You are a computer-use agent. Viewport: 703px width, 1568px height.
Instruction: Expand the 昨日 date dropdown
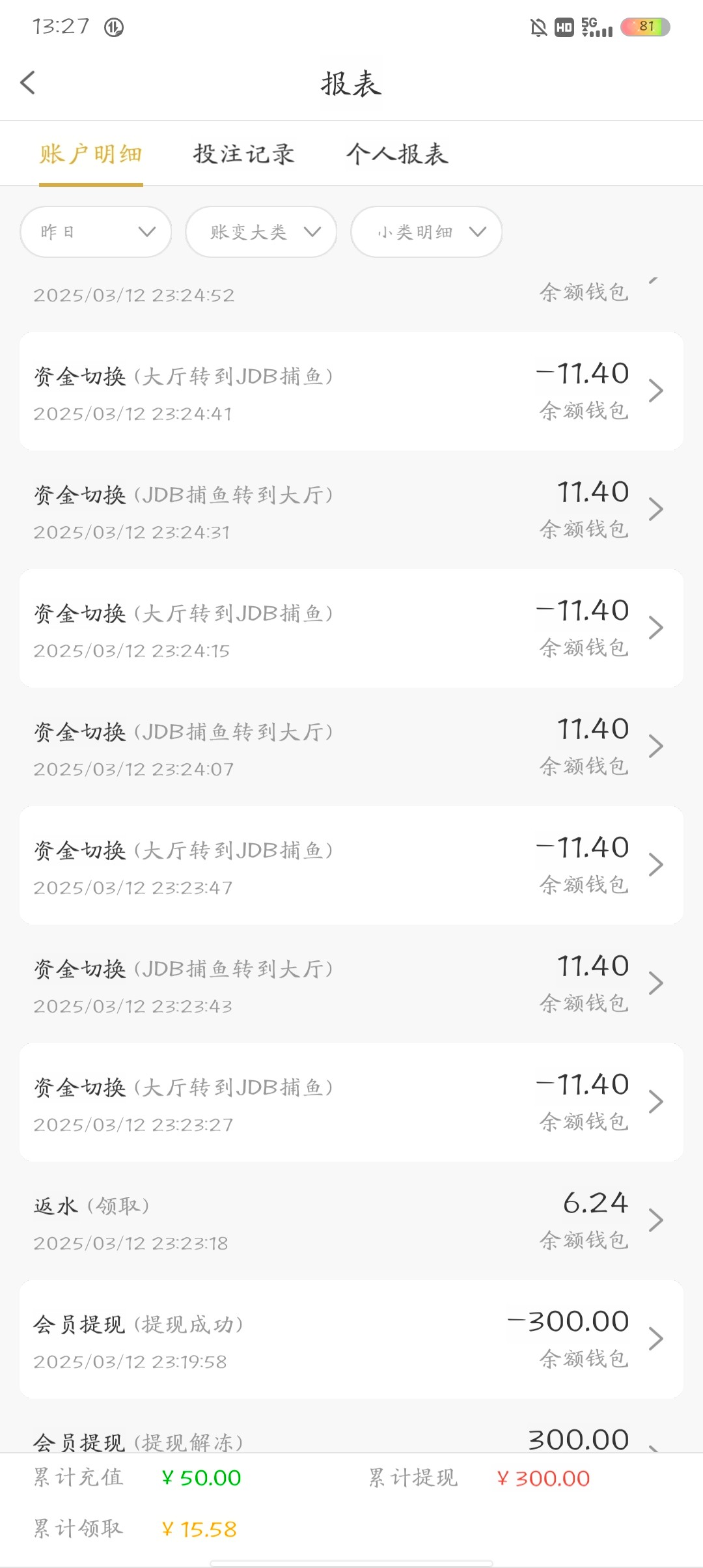pos(96,232)
